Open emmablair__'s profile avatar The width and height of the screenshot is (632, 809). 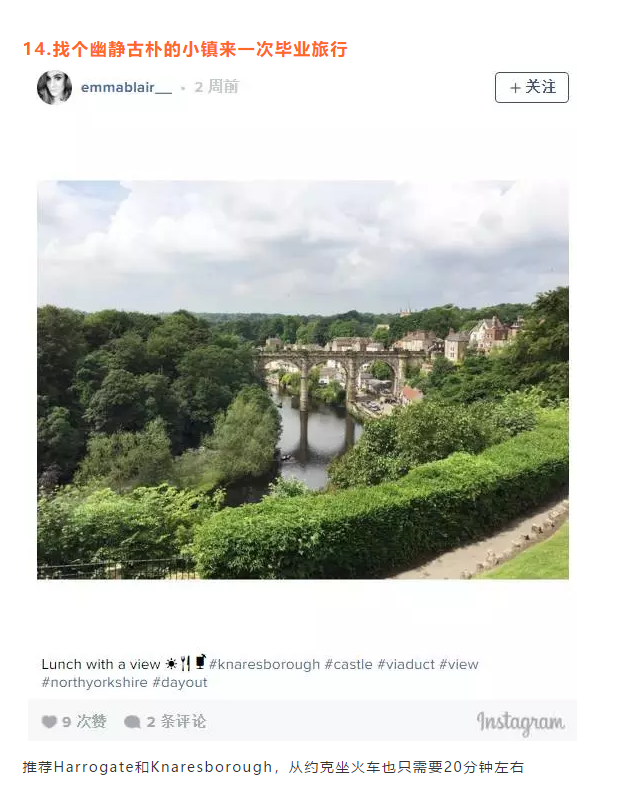[54, 87]
